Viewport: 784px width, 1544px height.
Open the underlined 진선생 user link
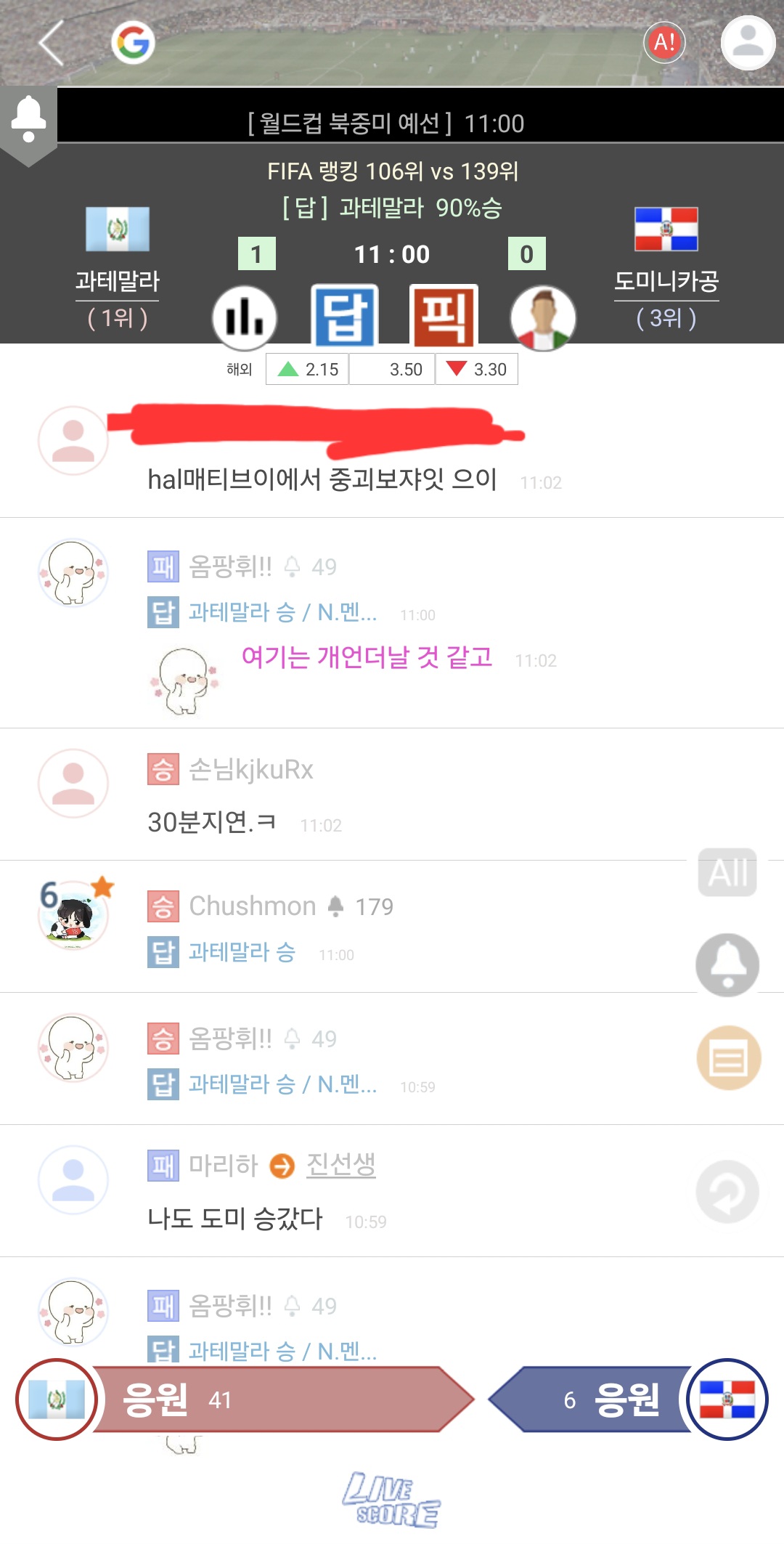(340, 1165)
